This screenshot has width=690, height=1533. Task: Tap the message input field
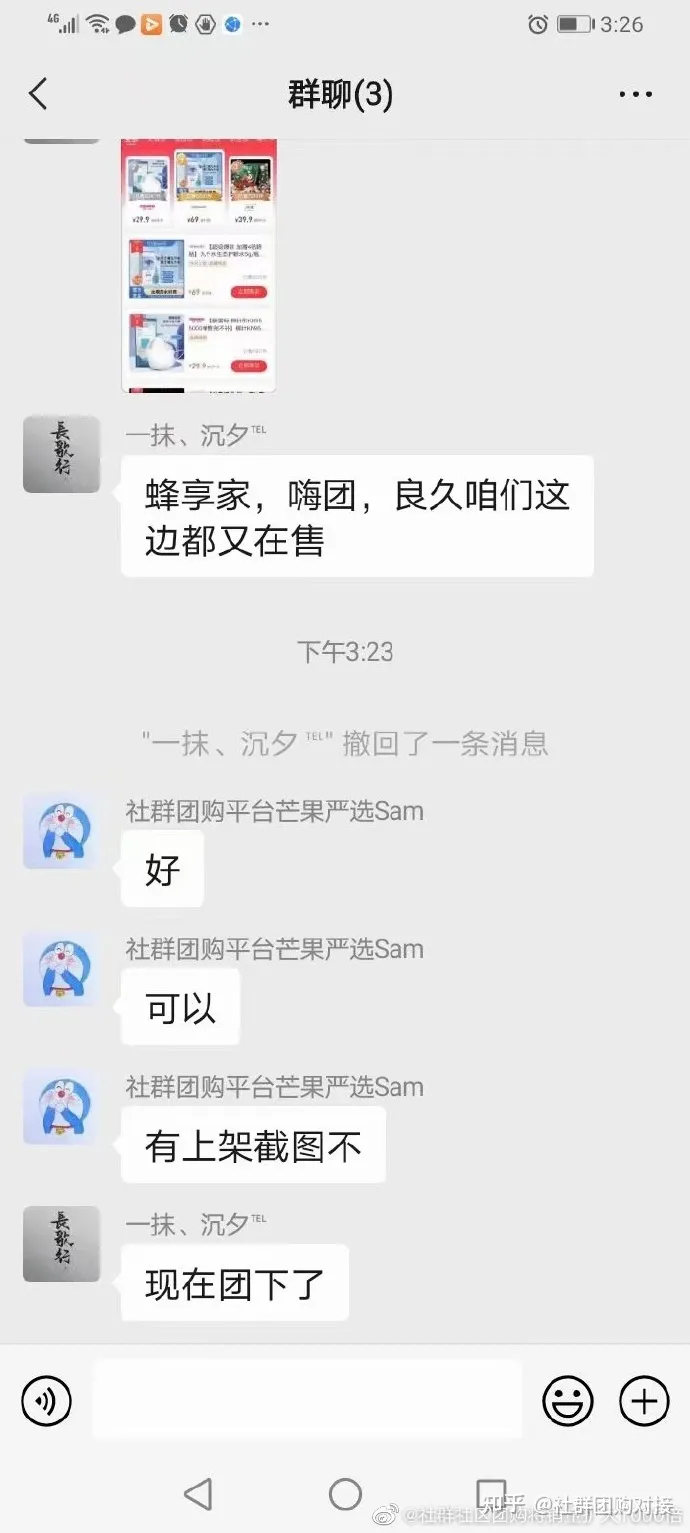pyautogui.click(x=307, y=1399)
